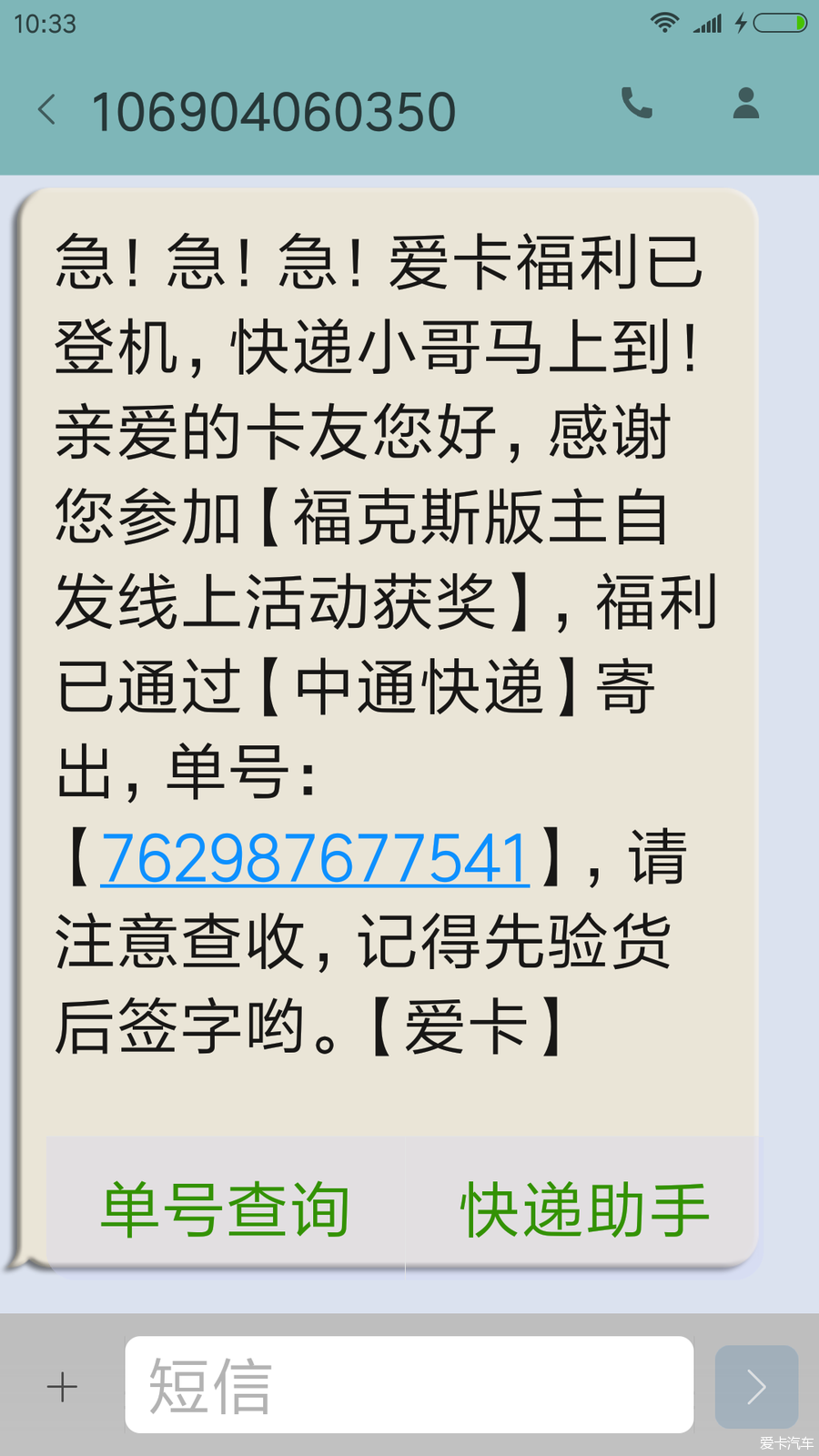
Task: Send the message with the arrow button
Action: pos(756,1387)
